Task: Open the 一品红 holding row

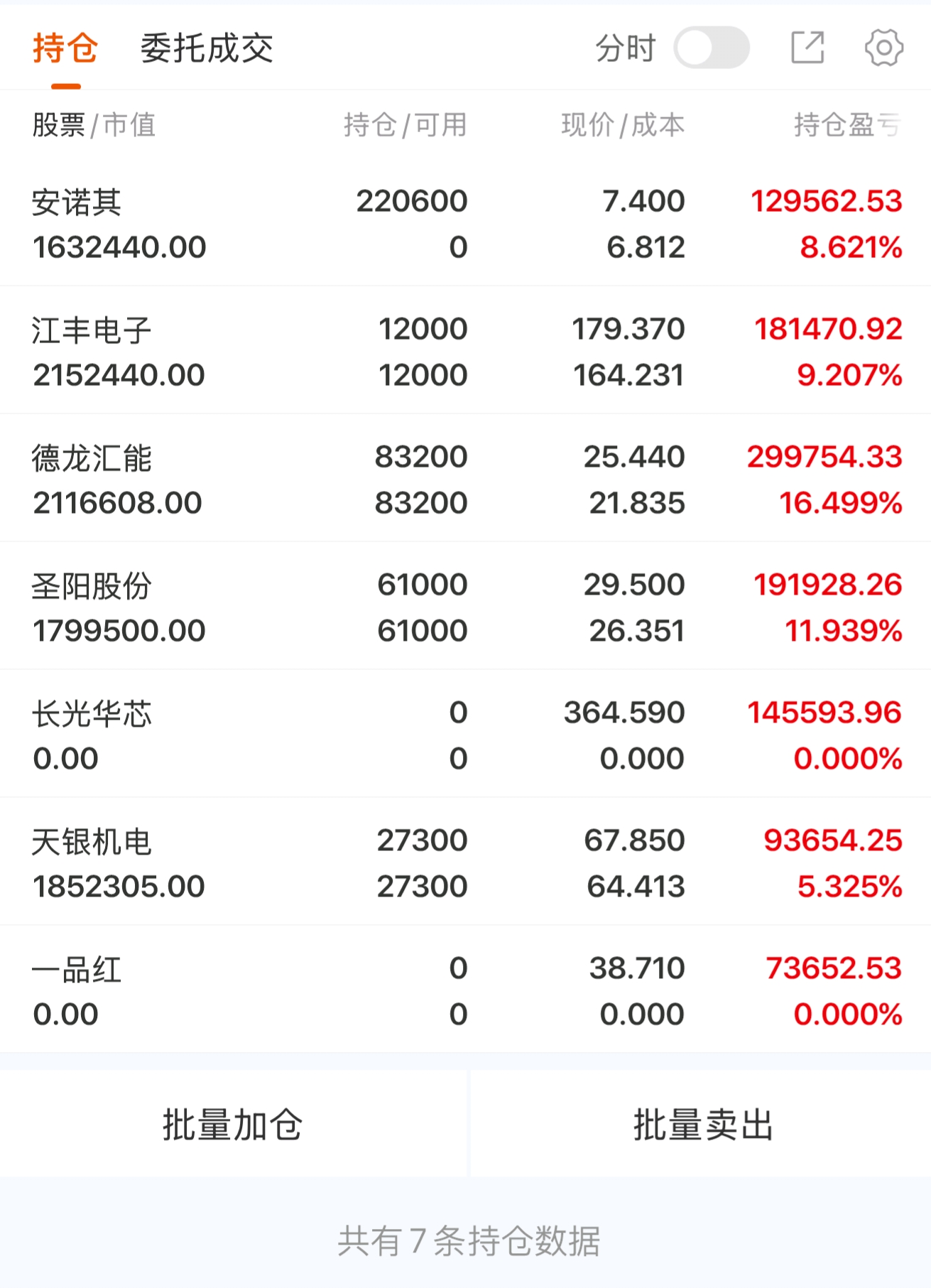Action: tap(465, 990)
